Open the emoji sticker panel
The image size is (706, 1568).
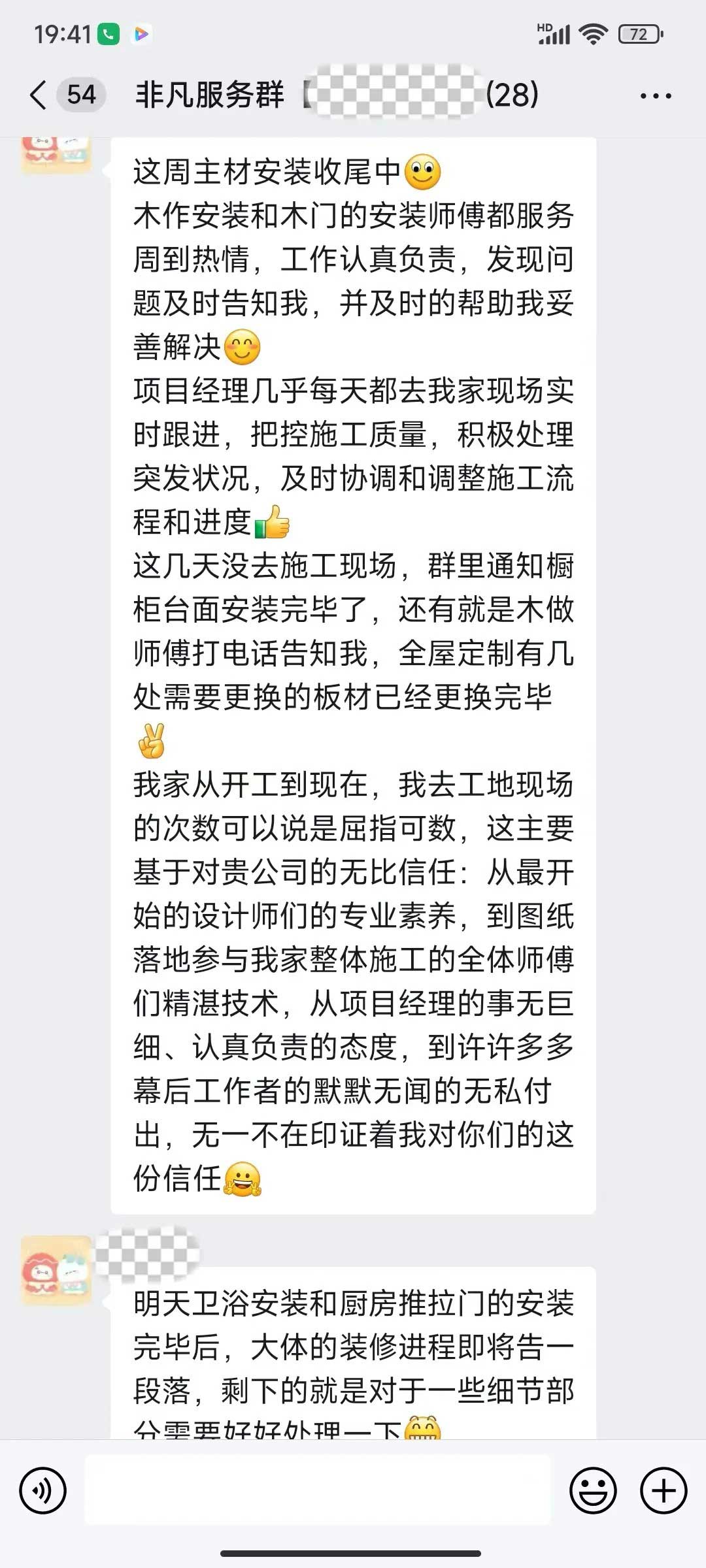point(593,1491)
